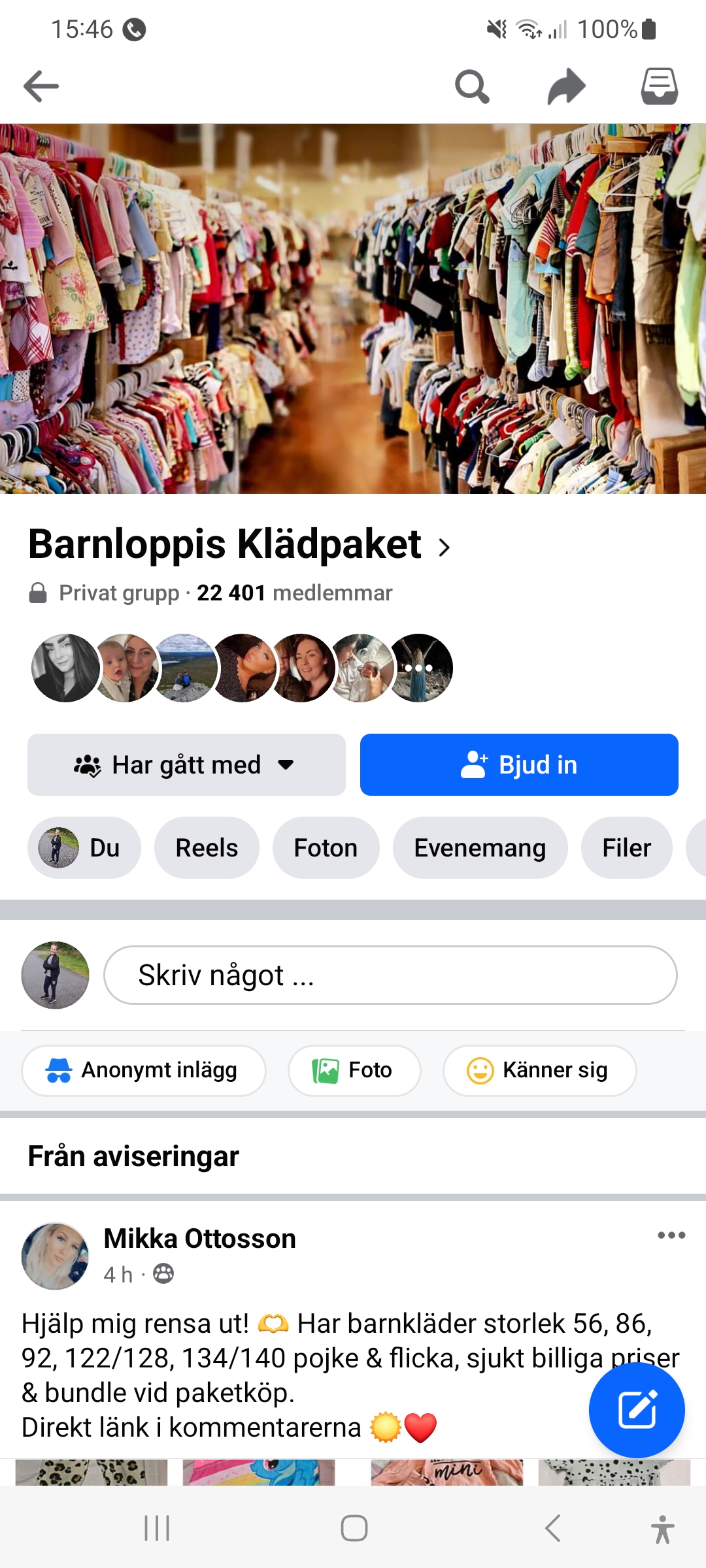The width and height of the screenshot is (706, 1568).
Task: Select the Du chip
Action: (84, 848)
